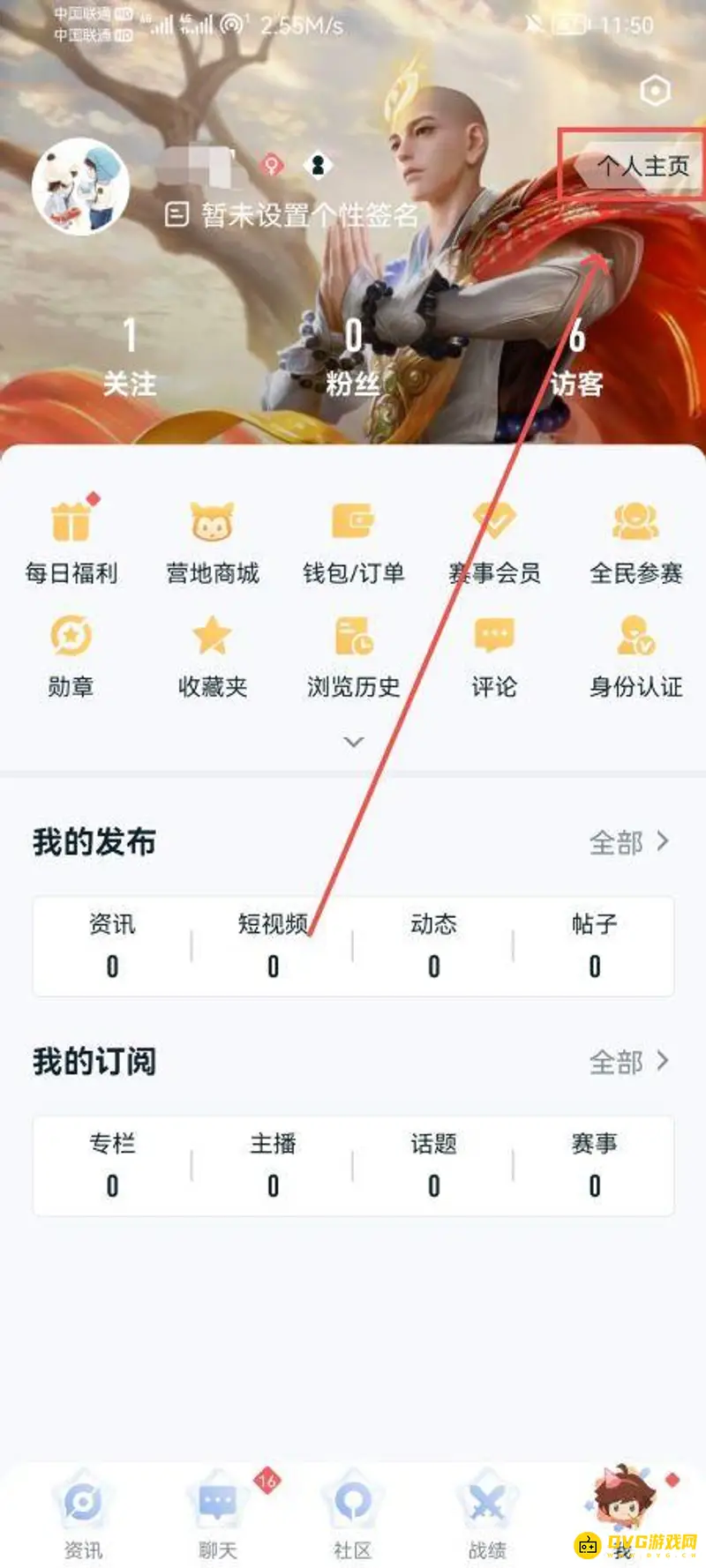Tap the location pin next to the username
The width and height of the screenshot is (706, 1568).
(x=271, y=166)
